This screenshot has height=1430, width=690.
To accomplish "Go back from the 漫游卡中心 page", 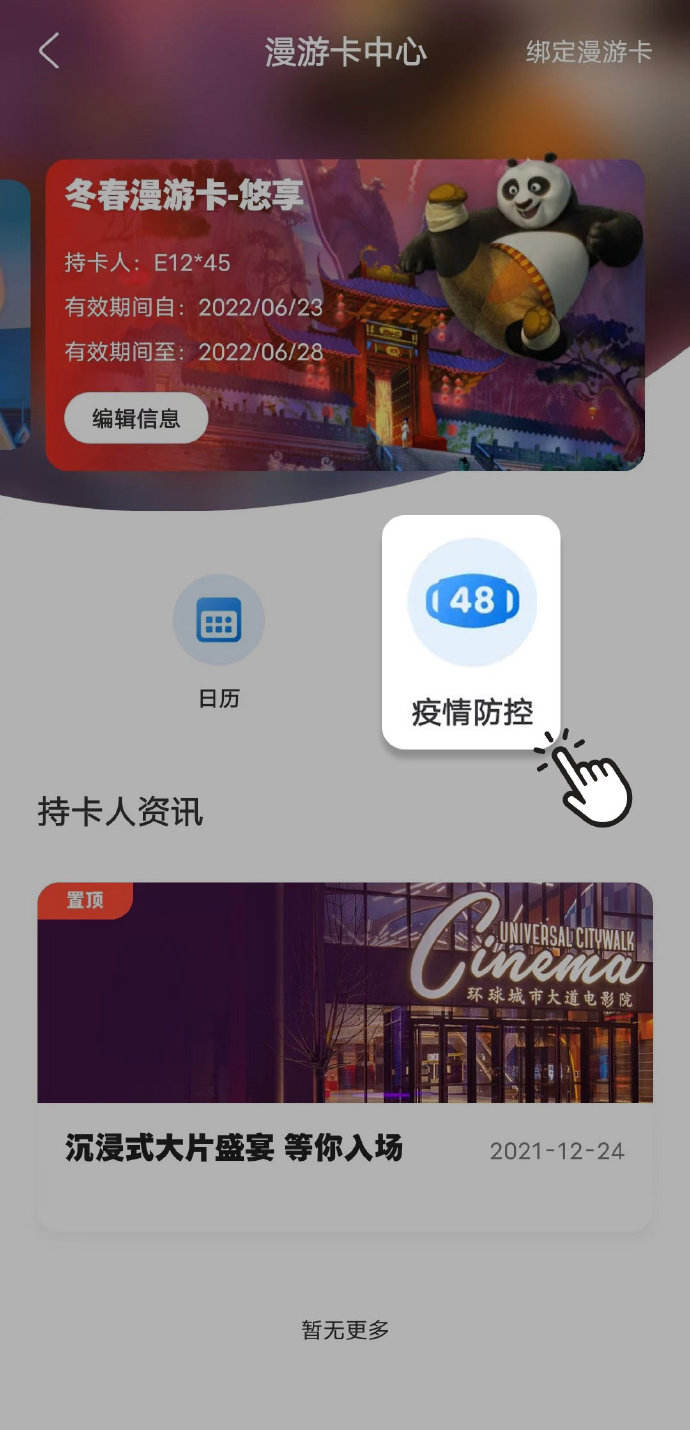I will 49,51.
